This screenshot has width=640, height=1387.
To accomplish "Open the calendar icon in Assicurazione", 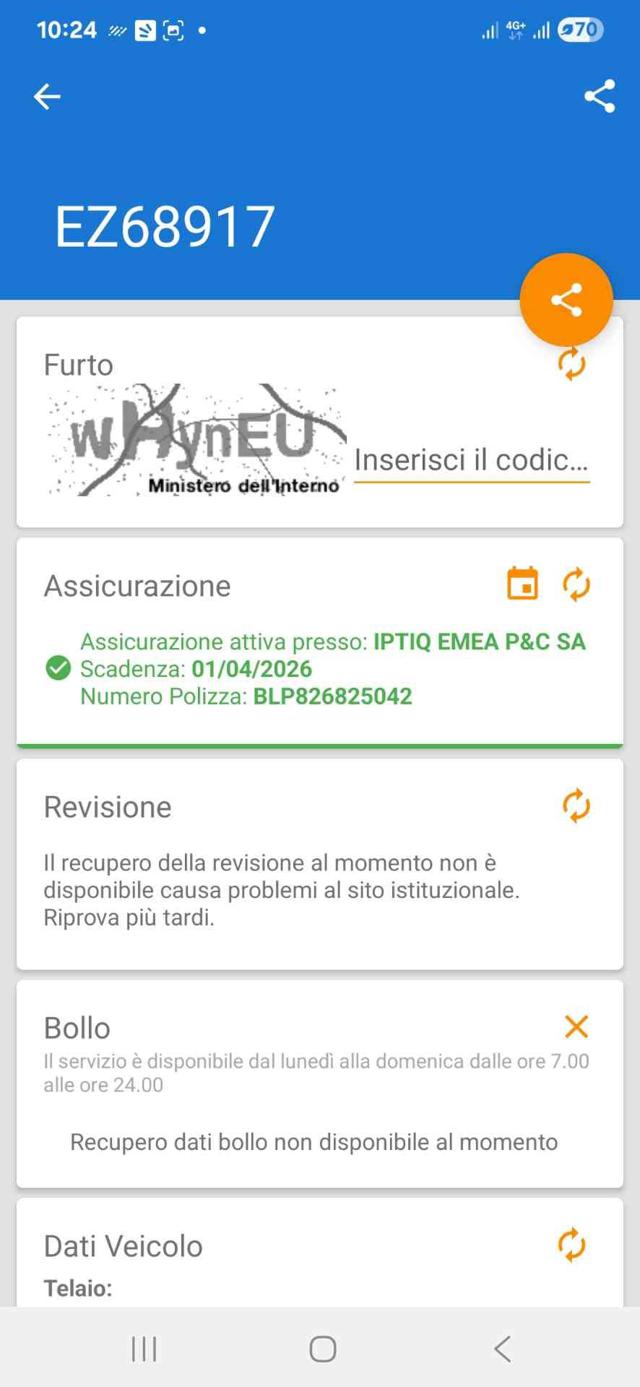I will (x=522, y=584).
